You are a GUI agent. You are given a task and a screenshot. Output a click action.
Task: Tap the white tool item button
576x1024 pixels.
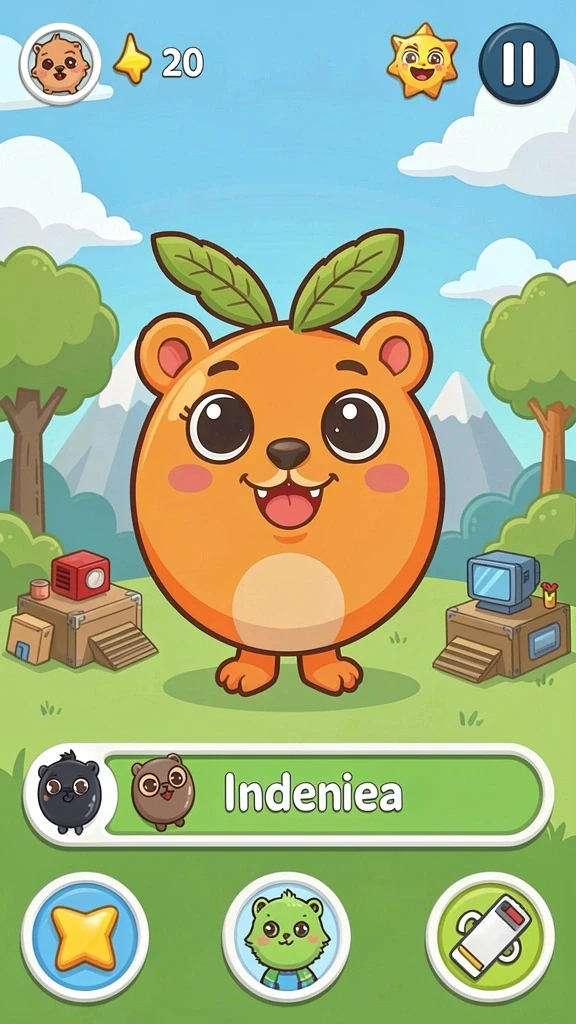[x=490, y=936]
